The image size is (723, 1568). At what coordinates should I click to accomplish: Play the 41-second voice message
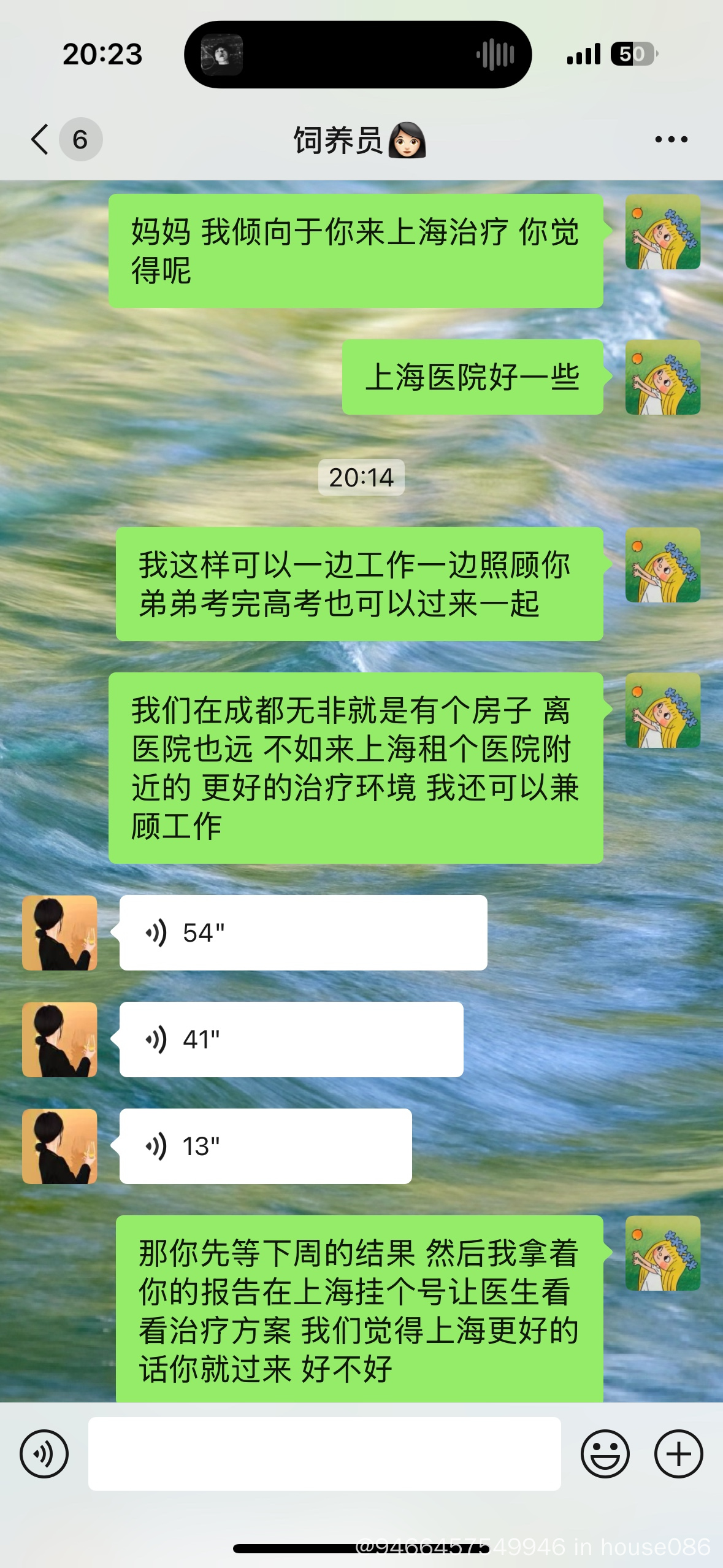point(291,1039)
